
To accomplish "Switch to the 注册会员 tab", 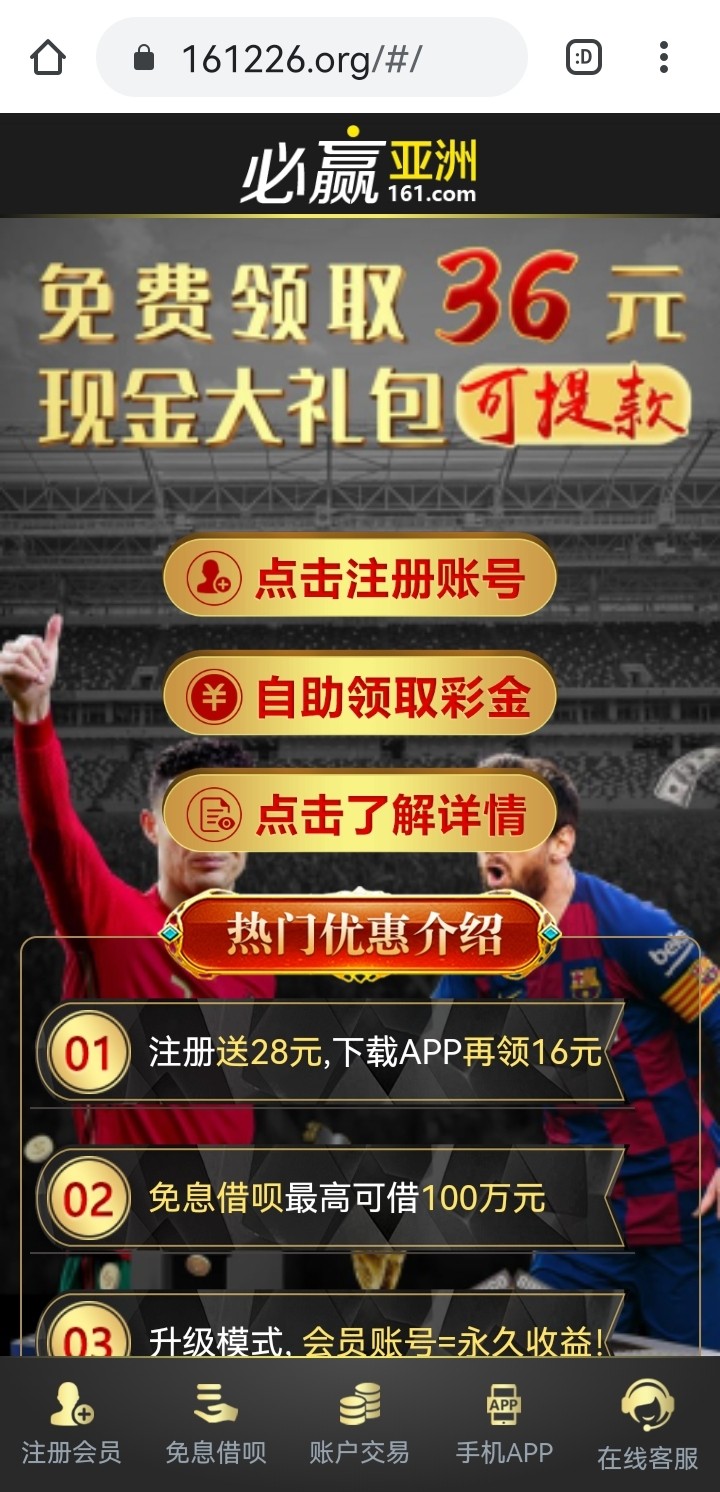I will coord(72,1424).
